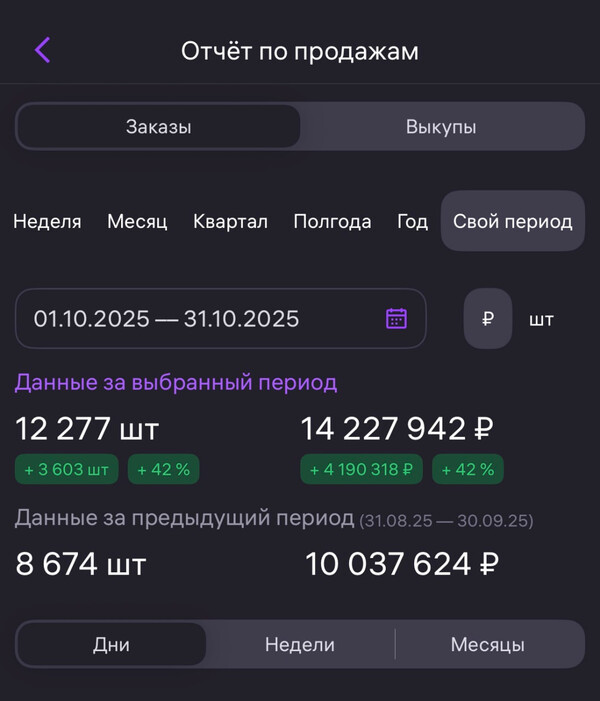
Task: Group the chart by Месяцы
Action: (487, 645)
